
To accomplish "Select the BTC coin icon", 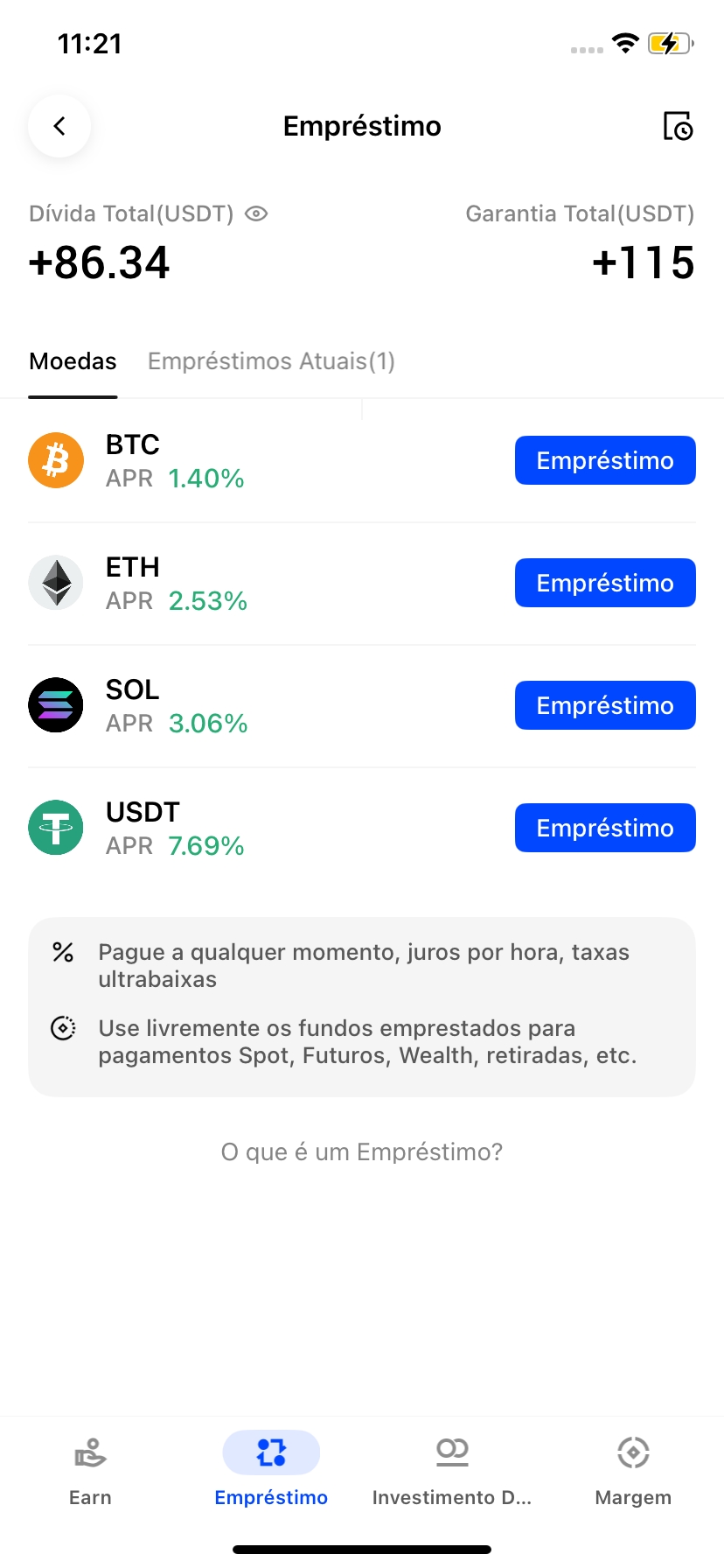I will [55, 459].
